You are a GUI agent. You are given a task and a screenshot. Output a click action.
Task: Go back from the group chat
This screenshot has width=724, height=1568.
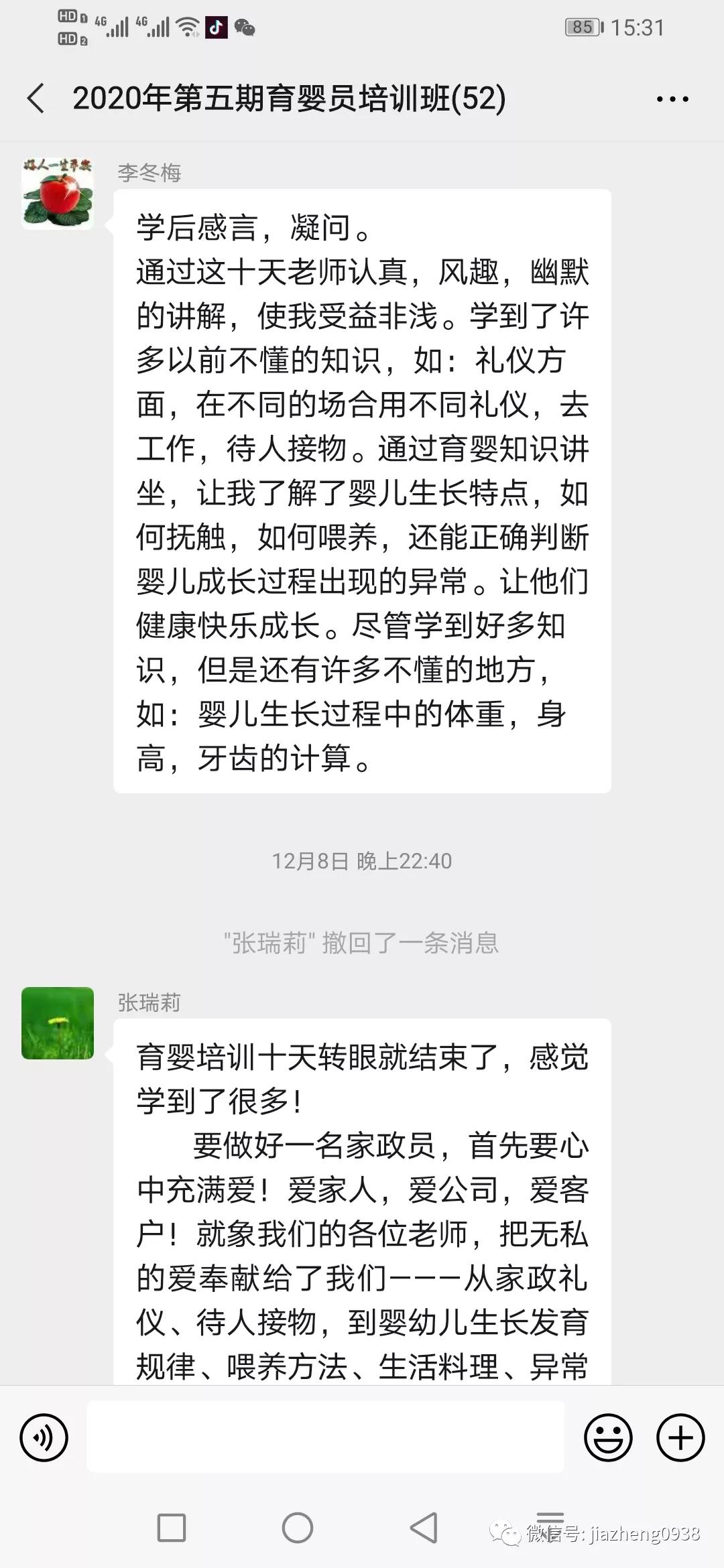36,99
